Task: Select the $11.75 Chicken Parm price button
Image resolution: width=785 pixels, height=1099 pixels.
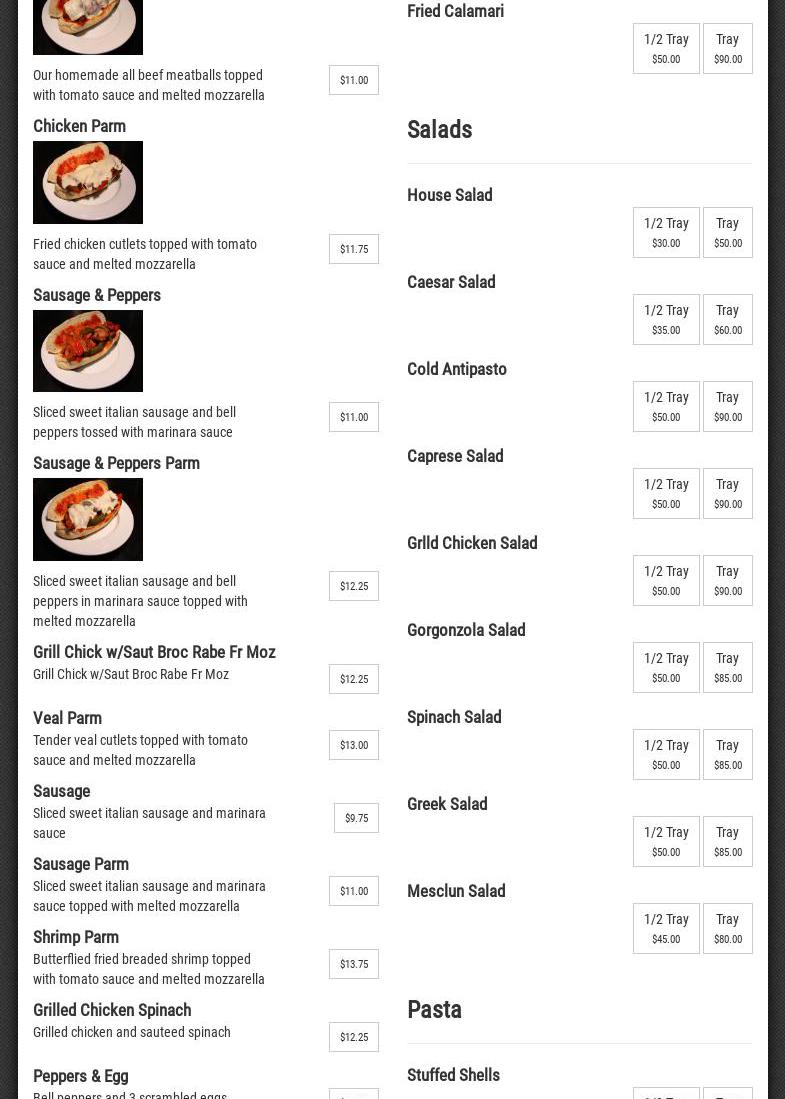Action: 353,249
